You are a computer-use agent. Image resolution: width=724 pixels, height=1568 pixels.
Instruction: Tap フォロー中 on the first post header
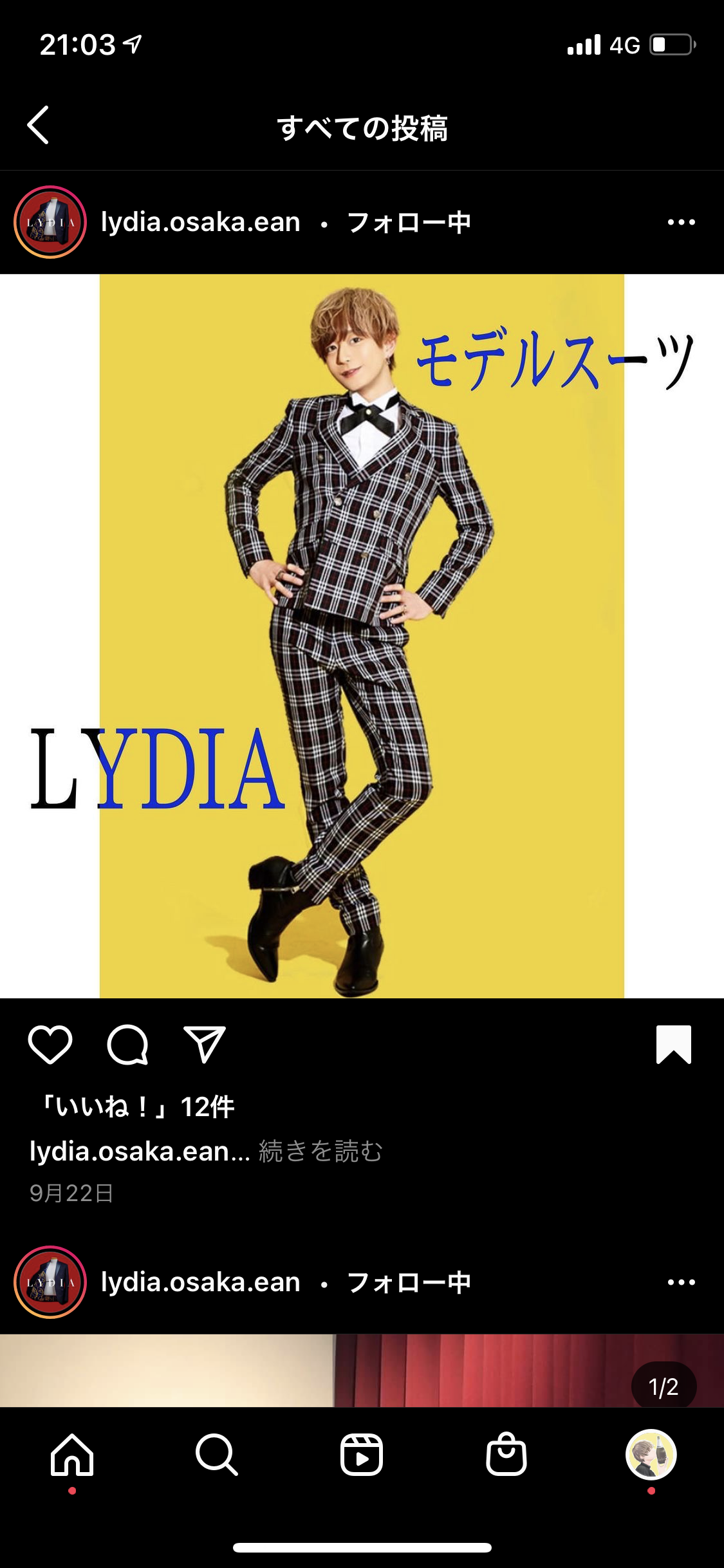(x=409, y=223)
